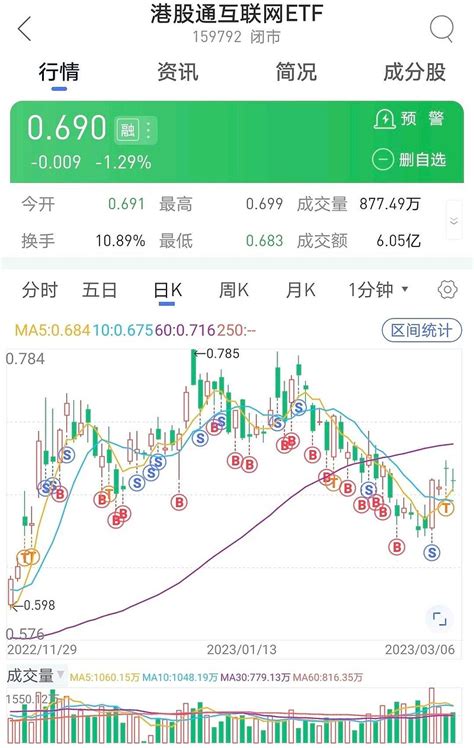Switch chart to 月K
The image size is (474, 748).
tap(300, 290)
